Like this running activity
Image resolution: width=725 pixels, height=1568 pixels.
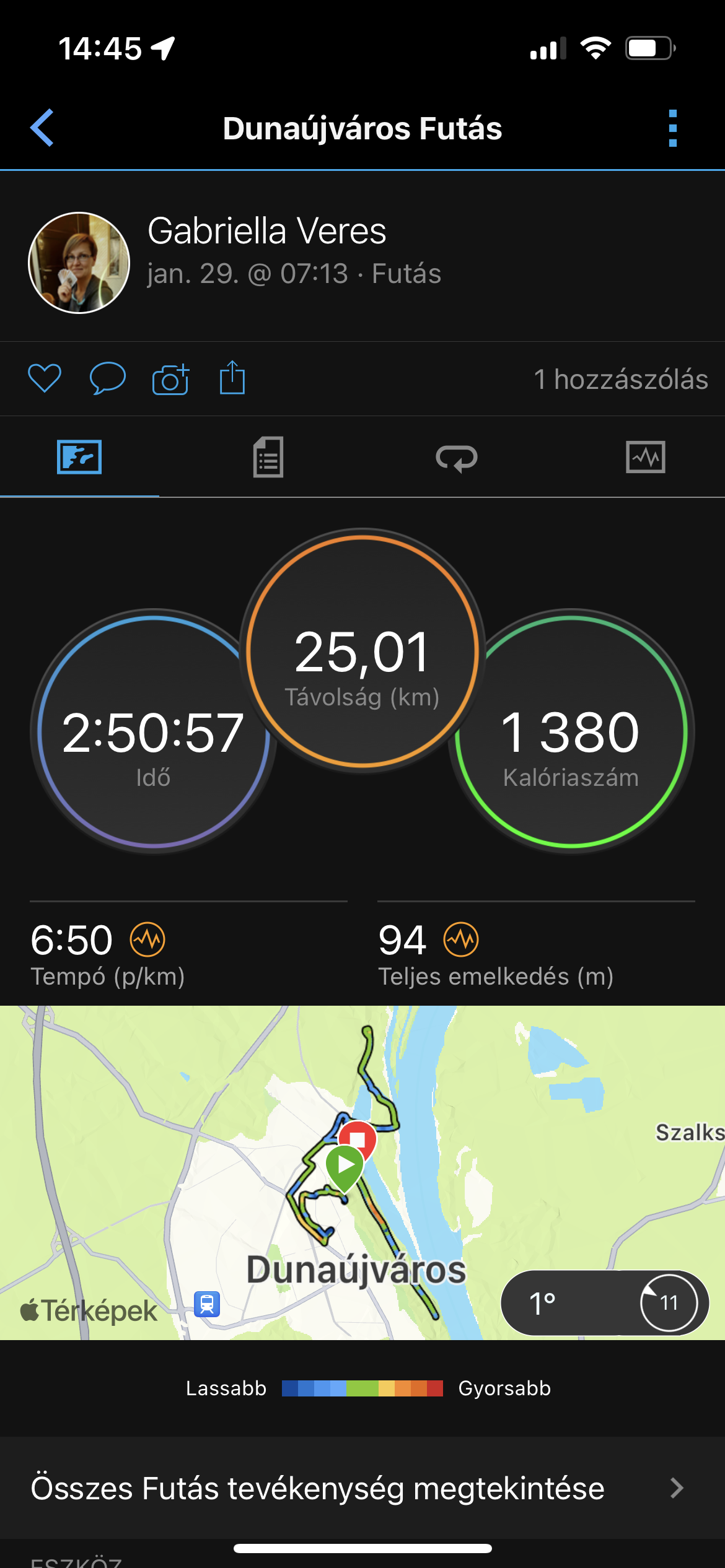pos(45,378)
